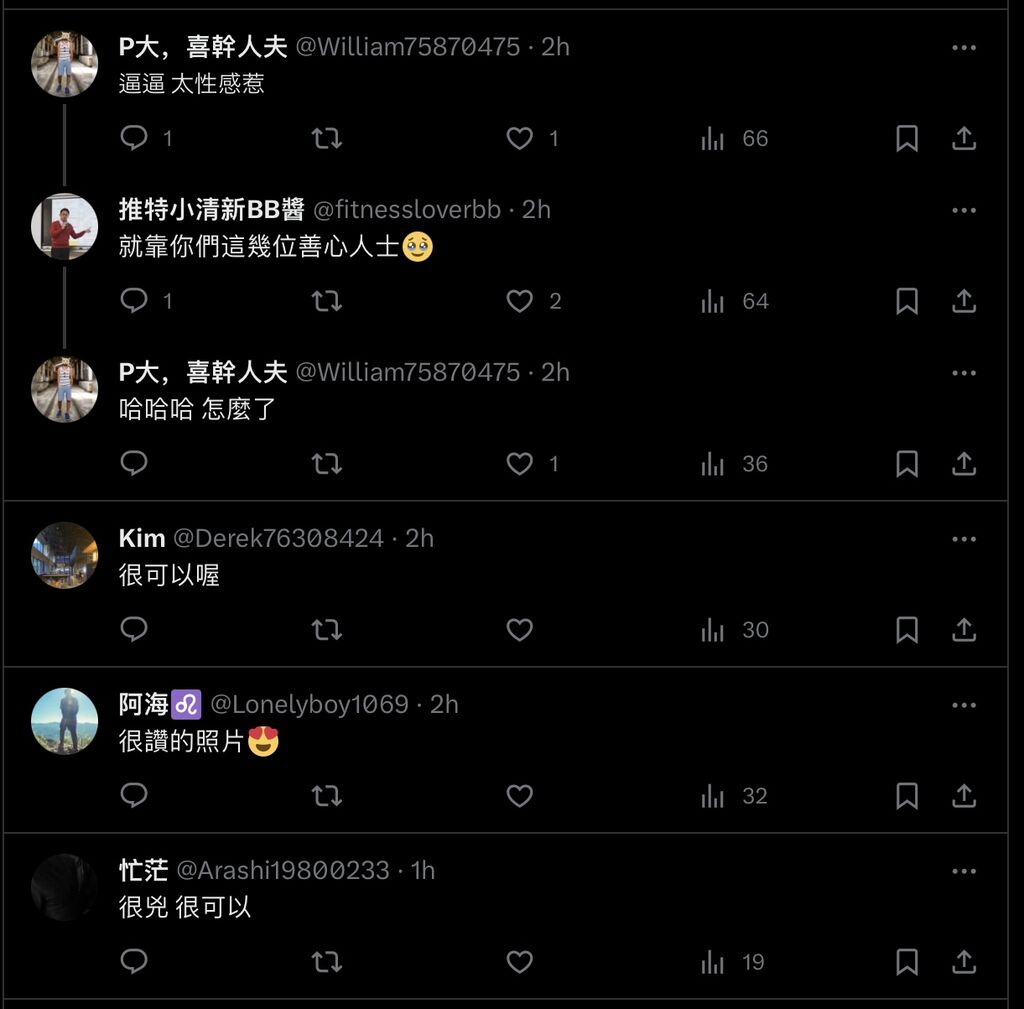Open @Lonelyboy1069 profile handle
Image resolution: width=1024 pixels, height=1009 pixels.
tap(310, 704)
